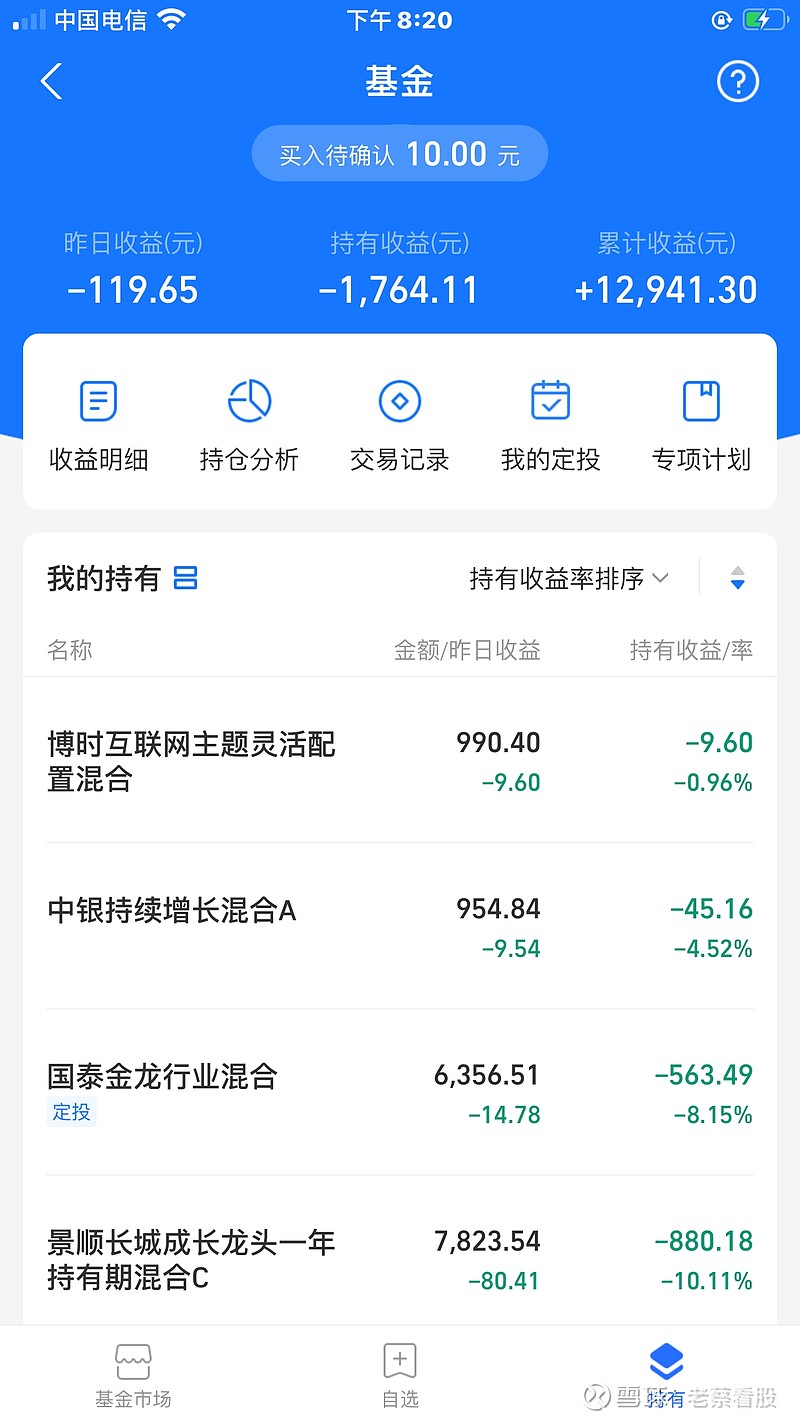
Task: Reverse sort order with the up-down arrow icon
Action: (x=738, y=578)
